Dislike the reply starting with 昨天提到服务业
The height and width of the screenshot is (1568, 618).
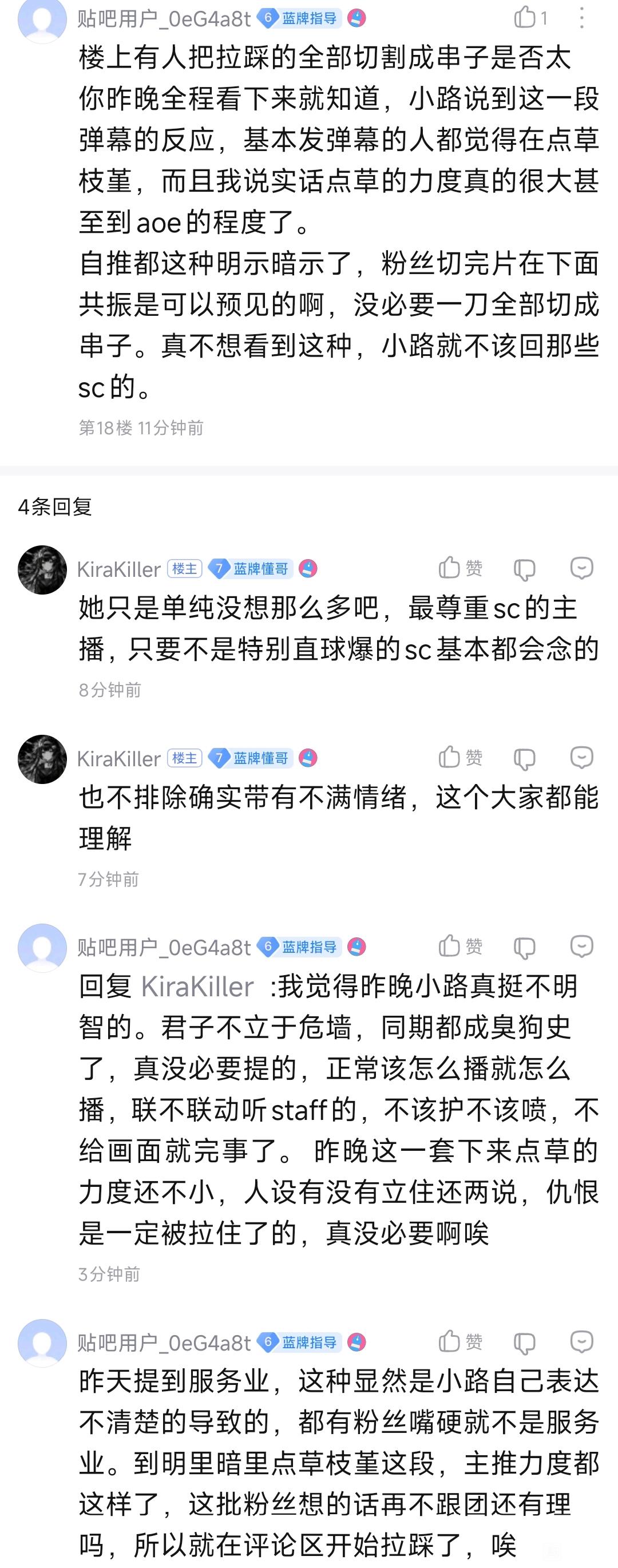click(524, 1342)
